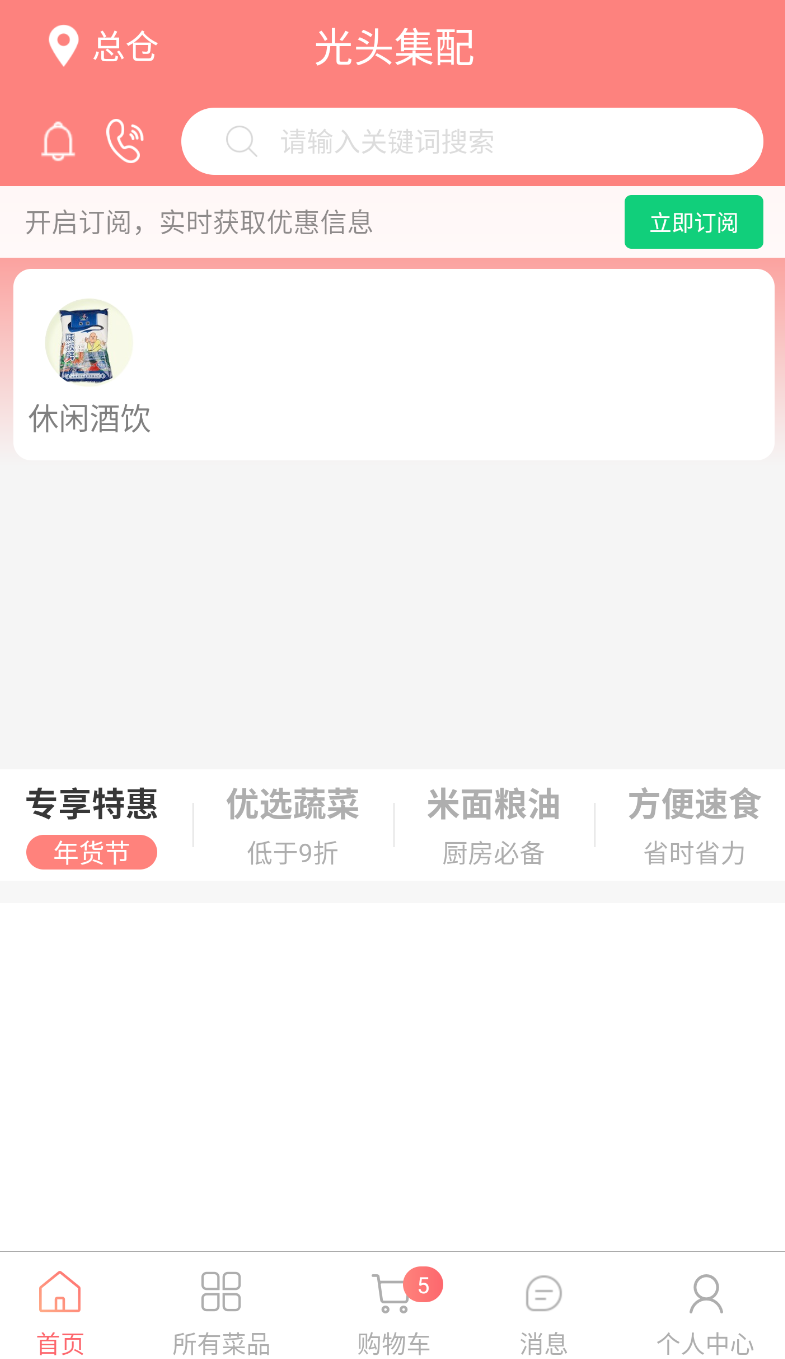Screen dimensions: 785x1359
Task: Tap the 个人中心 profile icon
Action: click(x=706, y=1293)
